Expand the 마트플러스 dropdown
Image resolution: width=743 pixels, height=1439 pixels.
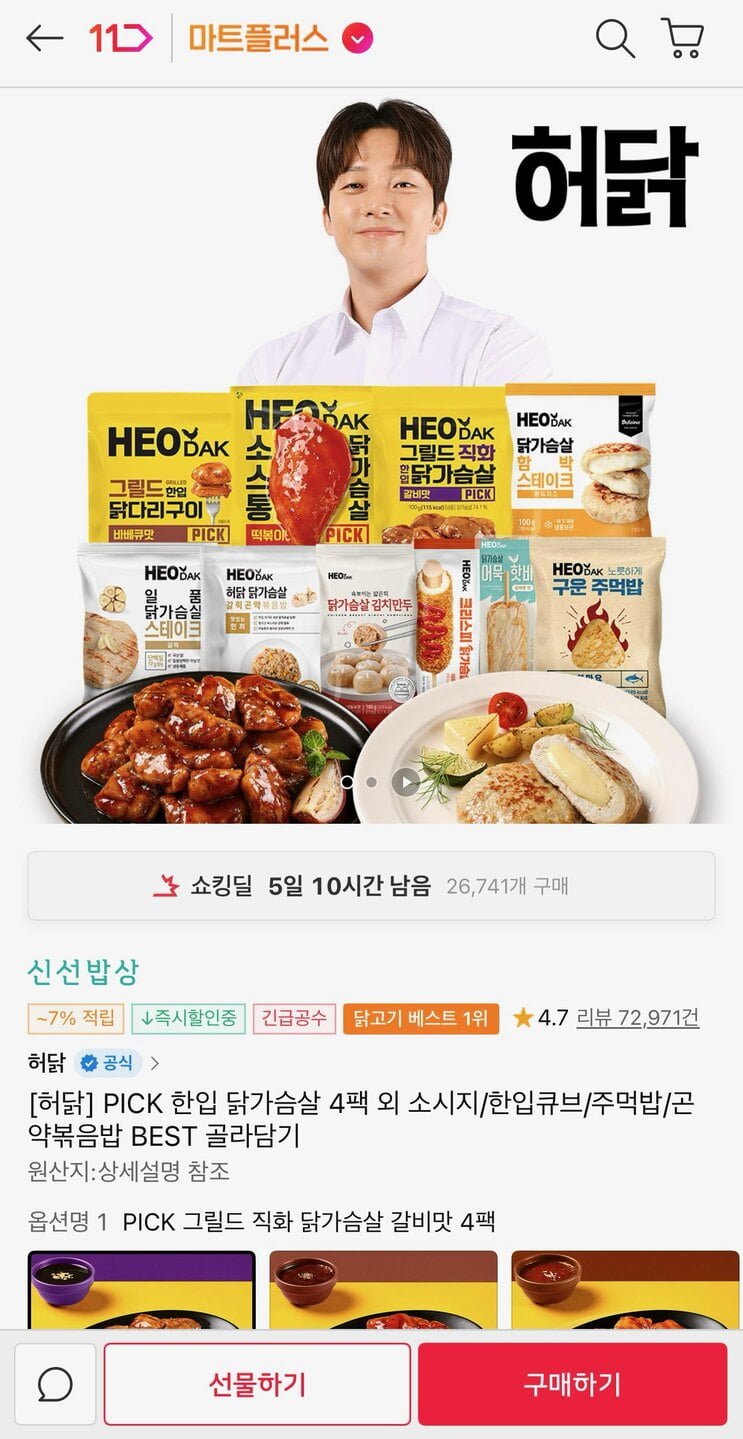(357, 39)
